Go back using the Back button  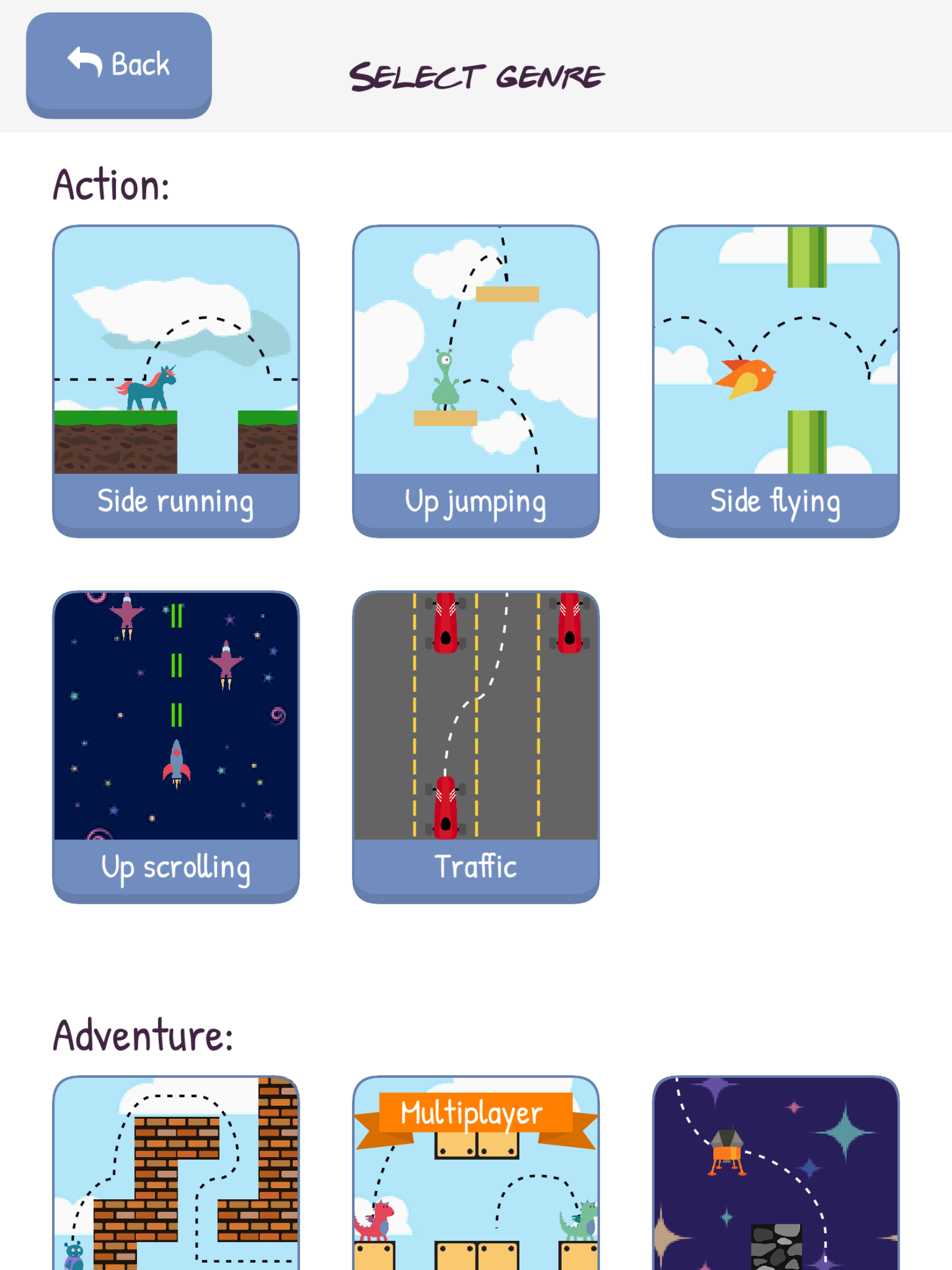[119, 65]
